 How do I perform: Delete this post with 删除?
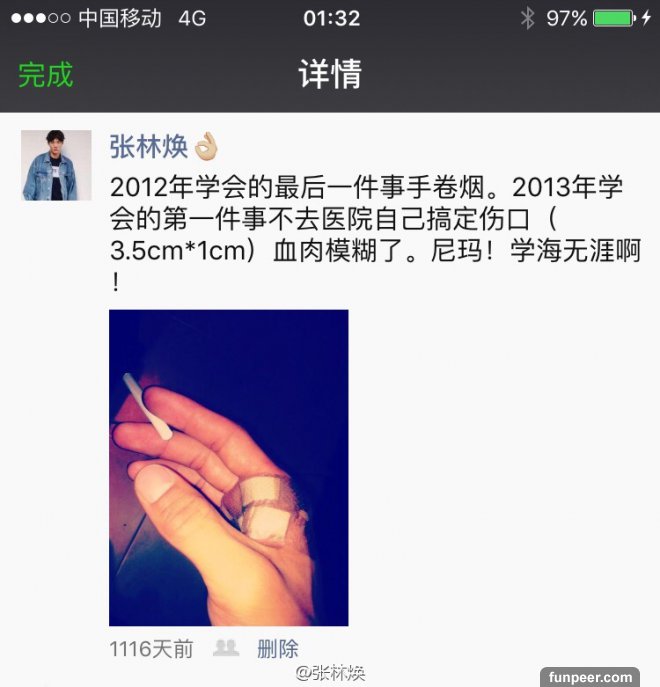(278, 648)
